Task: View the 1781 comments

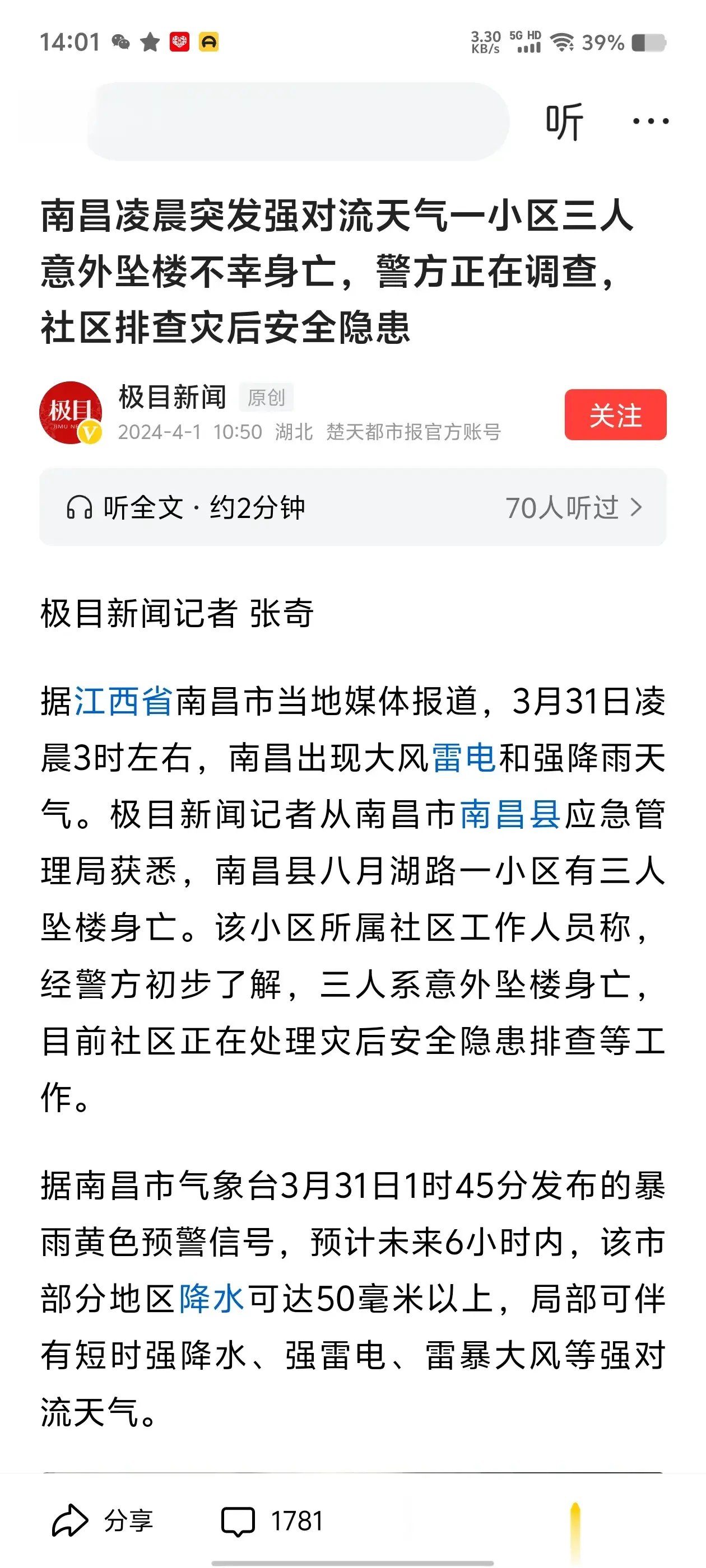Action: [x=272, y=1520]
